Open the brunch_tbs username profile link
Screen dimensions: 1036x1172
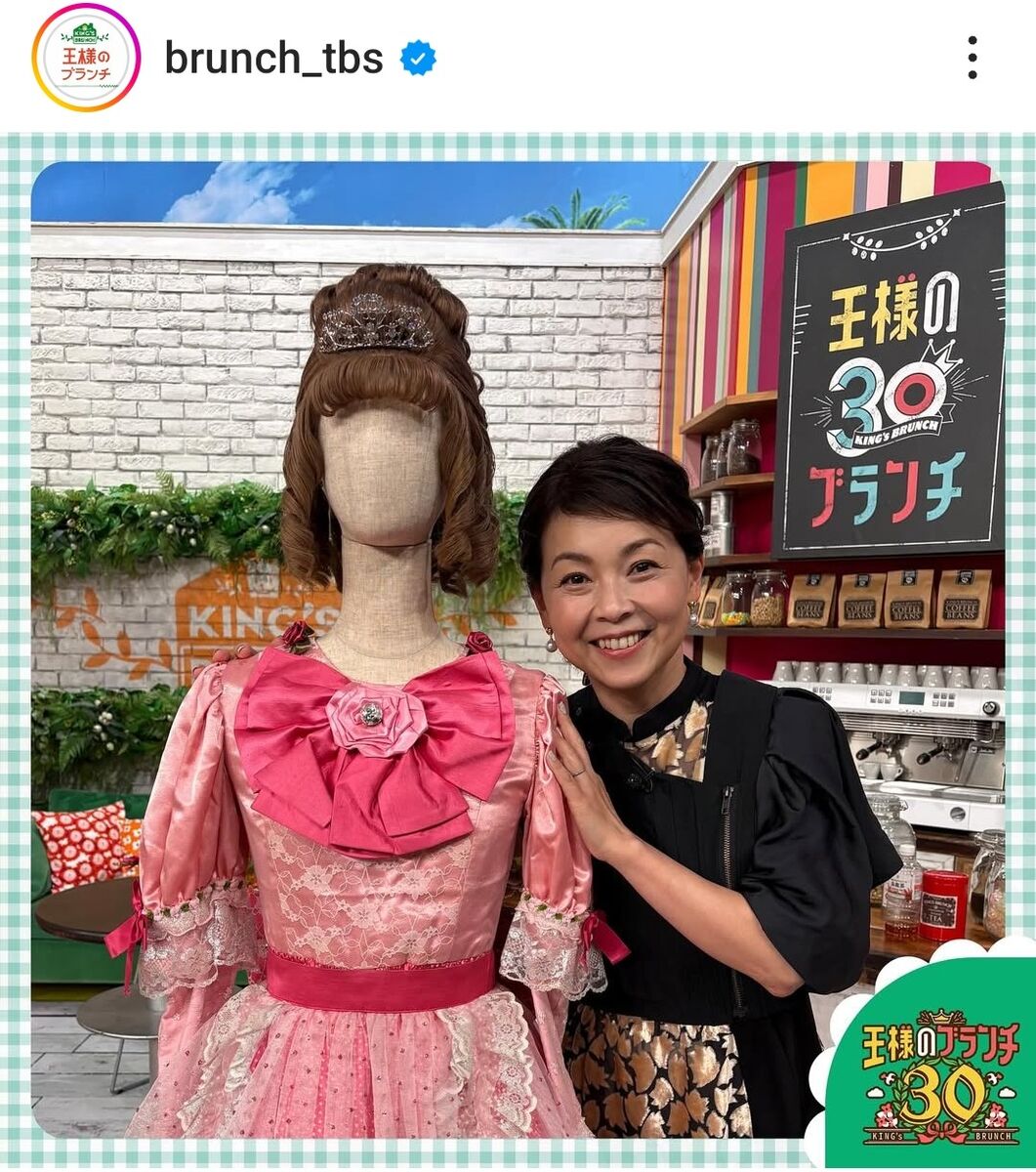coord(273,59)
